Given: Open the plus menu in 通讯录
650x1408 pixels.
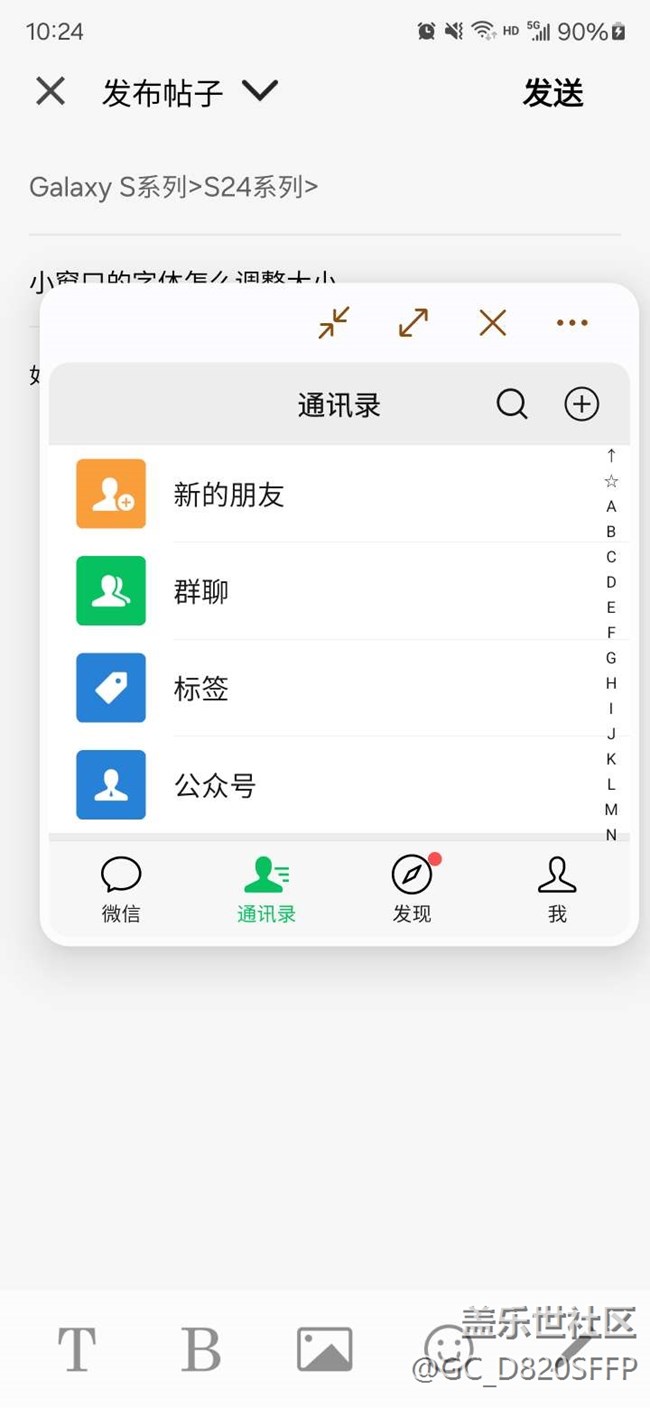Looking at the screenshot, I should (582, 405).
